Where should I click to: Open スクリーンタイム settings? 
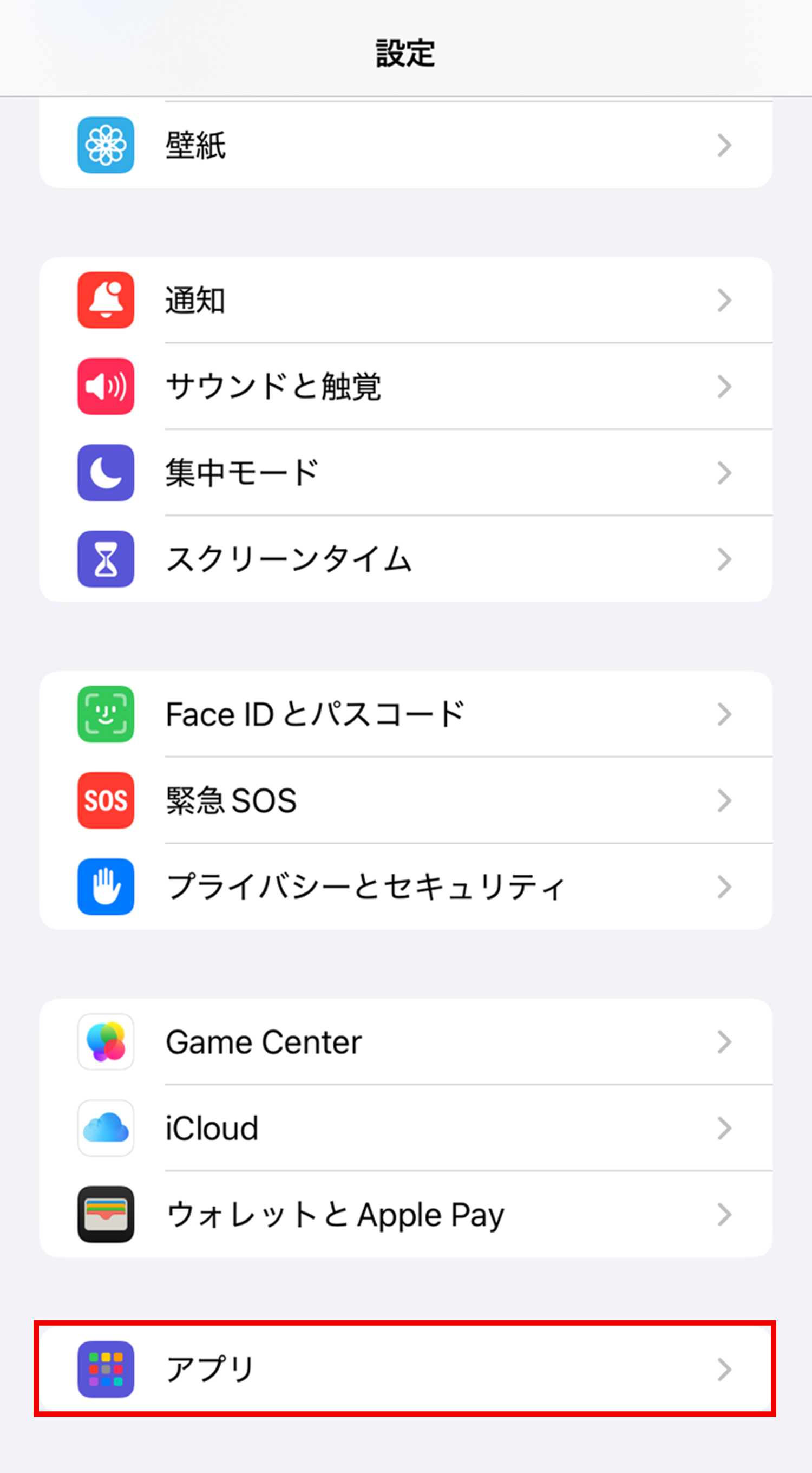coord(405,559)
